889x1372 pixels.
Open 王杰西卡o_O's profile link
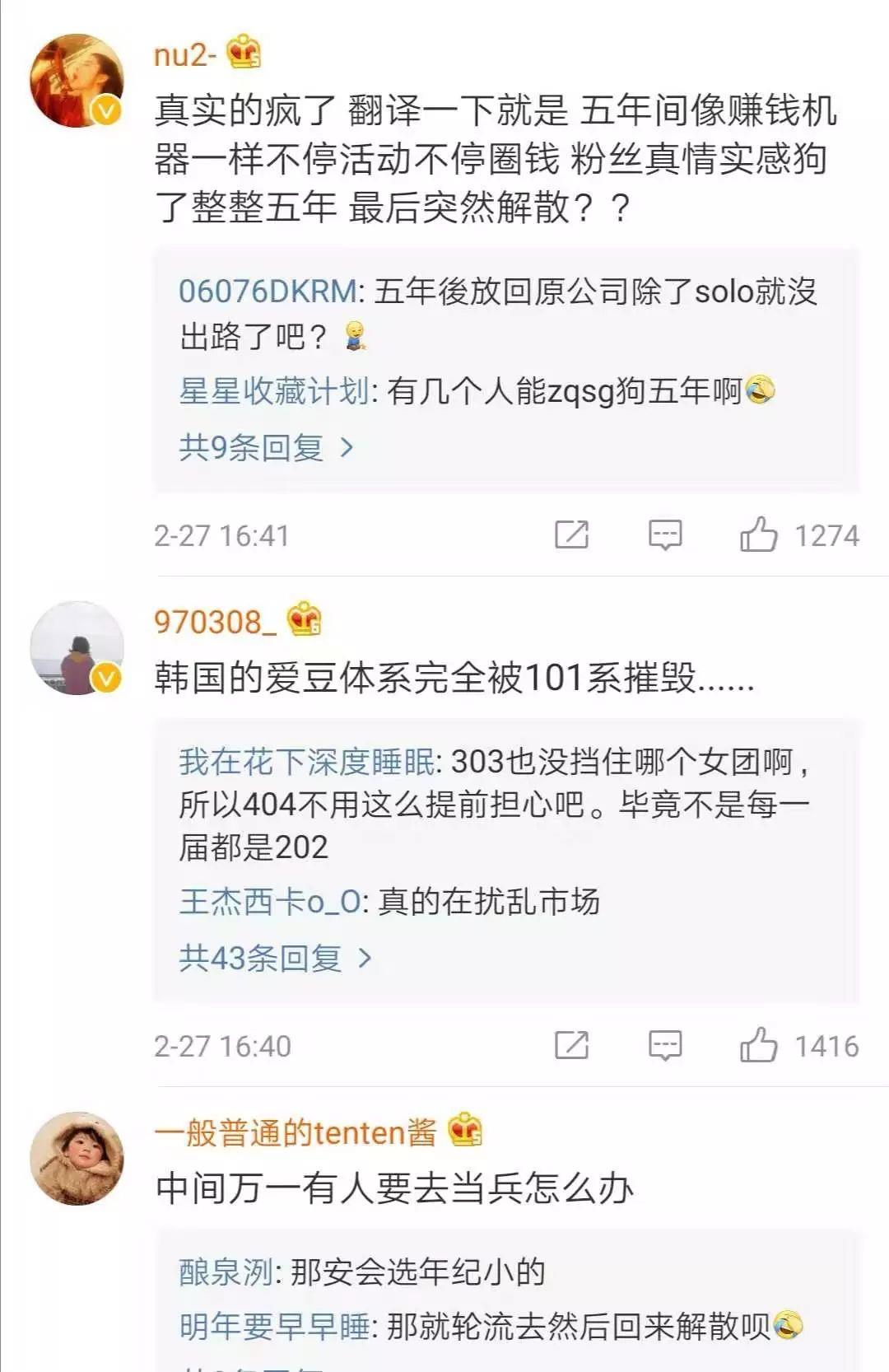coord(270,902)
